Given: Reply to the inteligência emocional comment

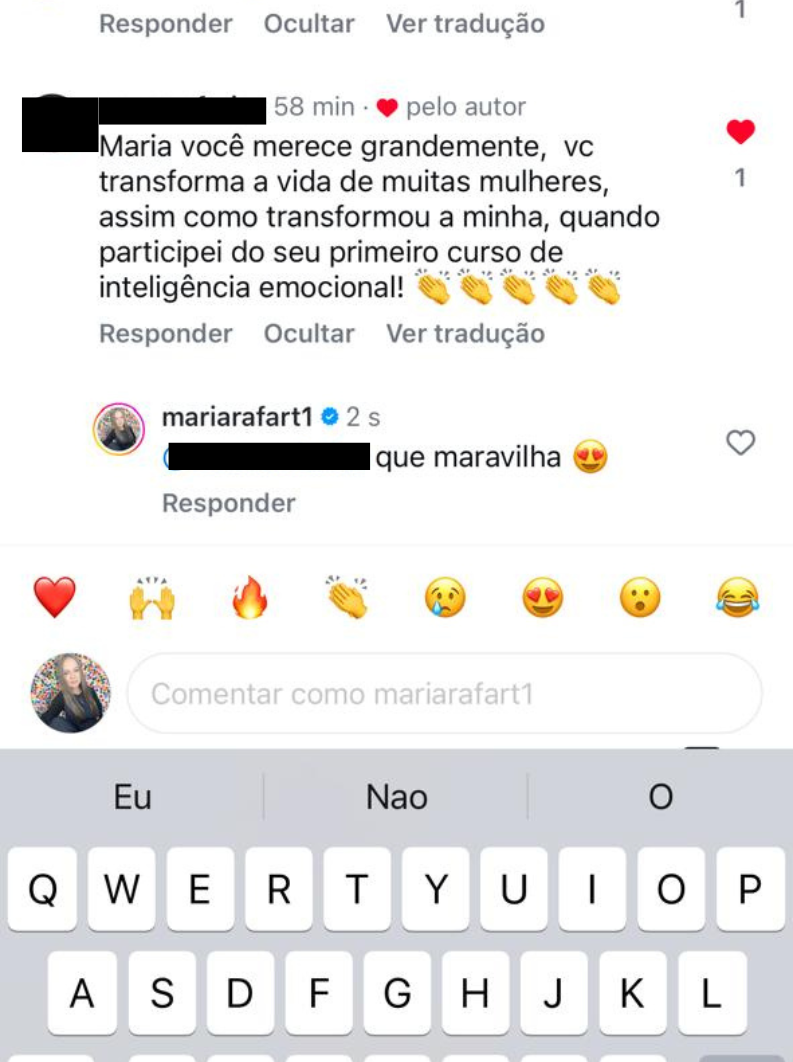Looking at the screenshot, I should pos(165,333).
